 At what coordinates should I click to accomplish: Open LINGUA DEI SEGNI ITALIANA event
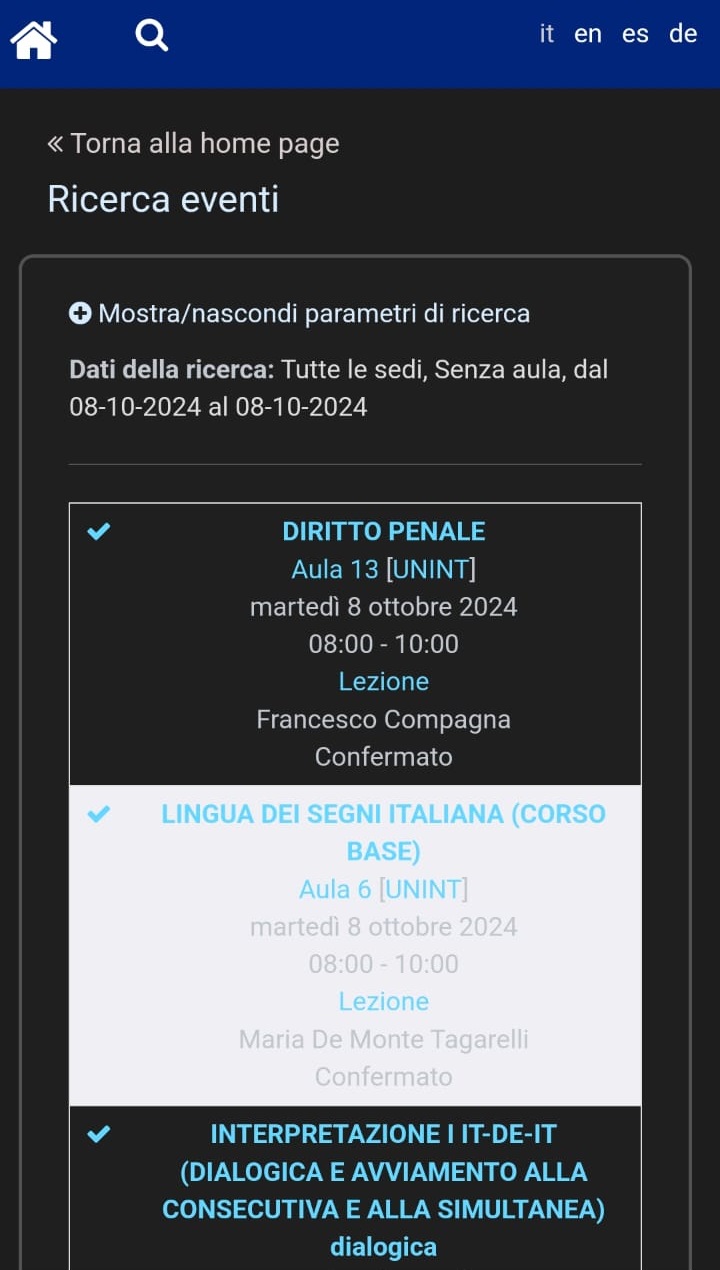(384, 832)
